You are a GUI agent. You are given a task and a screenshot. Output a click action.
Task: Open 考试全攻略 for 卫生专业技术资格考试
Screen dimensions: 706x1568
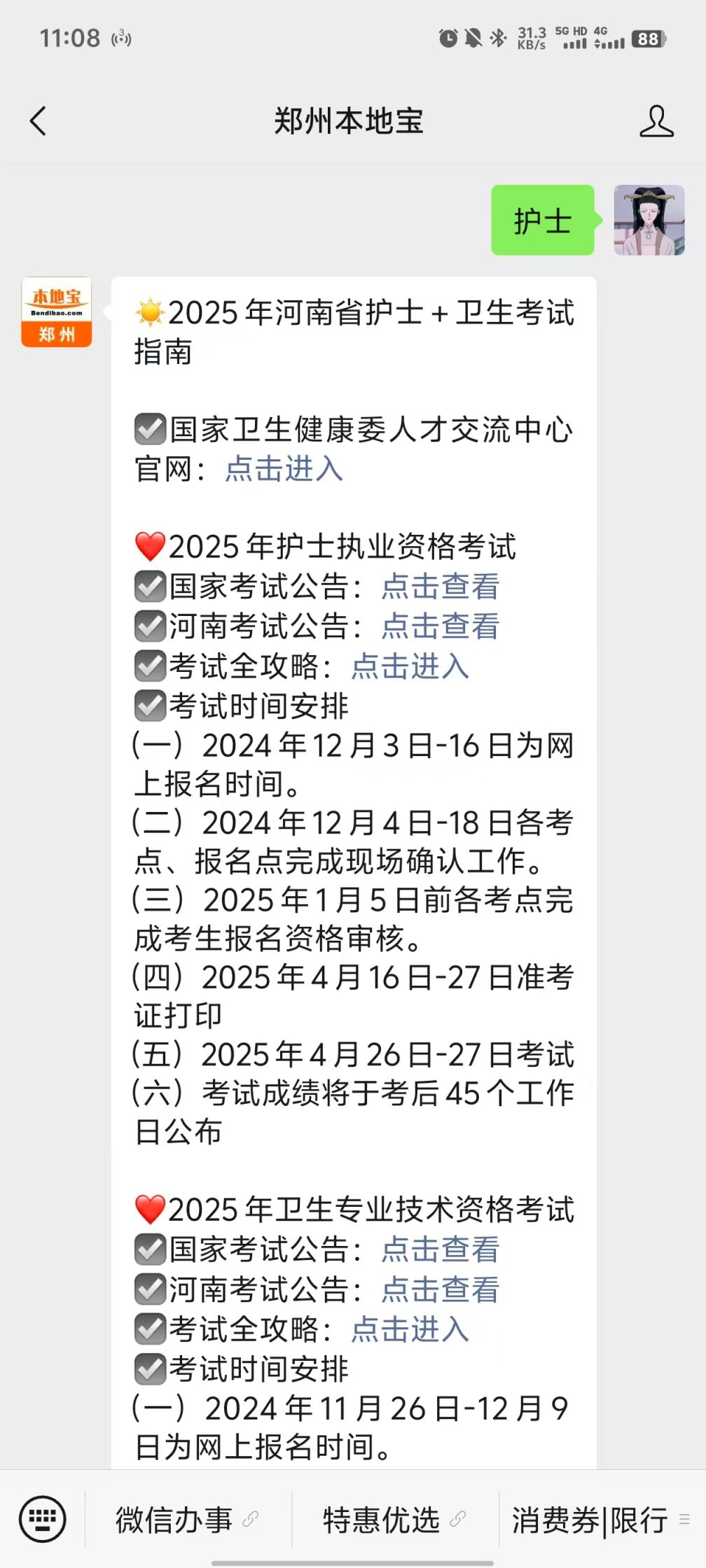click(x=410, y=1329)
